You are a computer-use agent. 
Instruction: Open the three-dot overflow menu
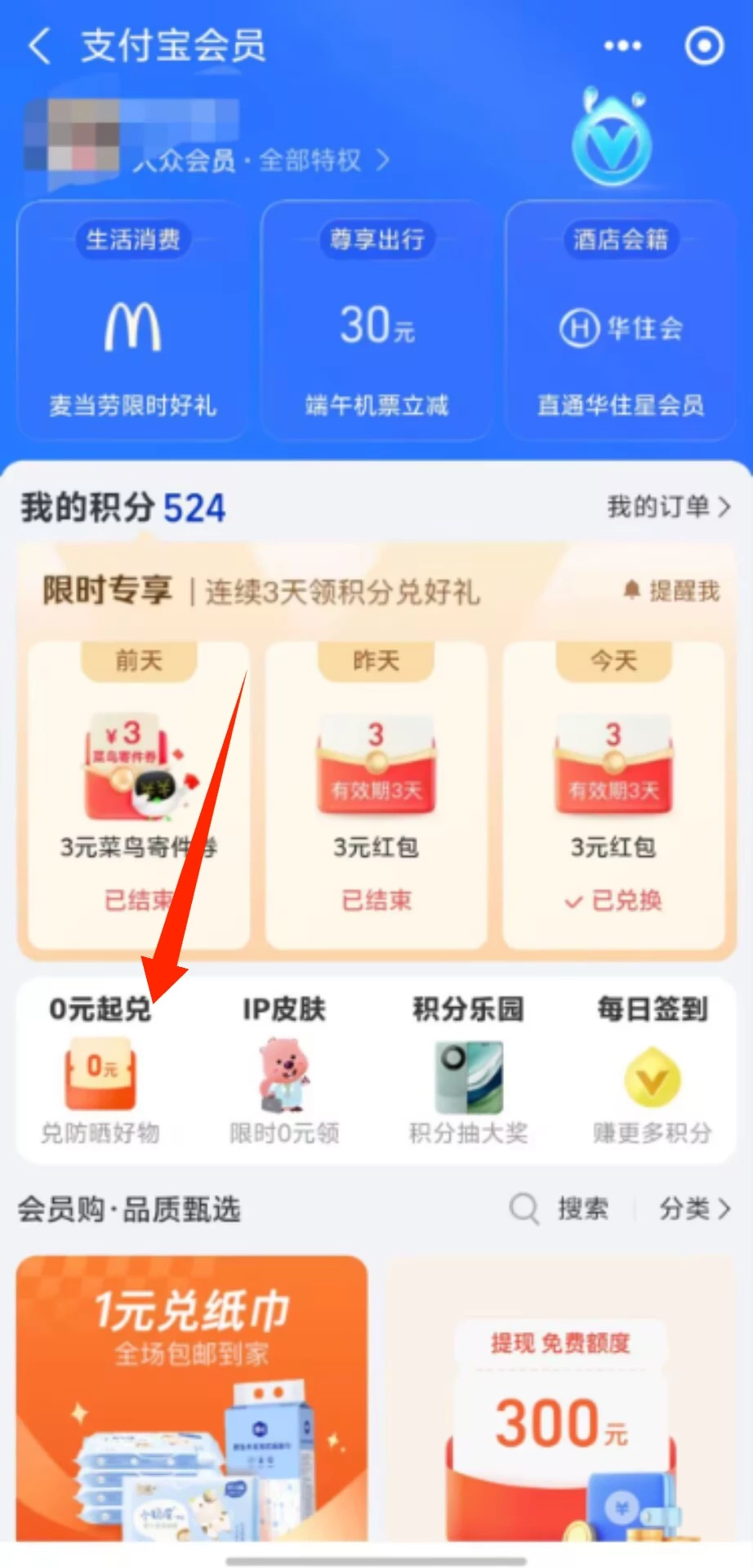(622, 46)
